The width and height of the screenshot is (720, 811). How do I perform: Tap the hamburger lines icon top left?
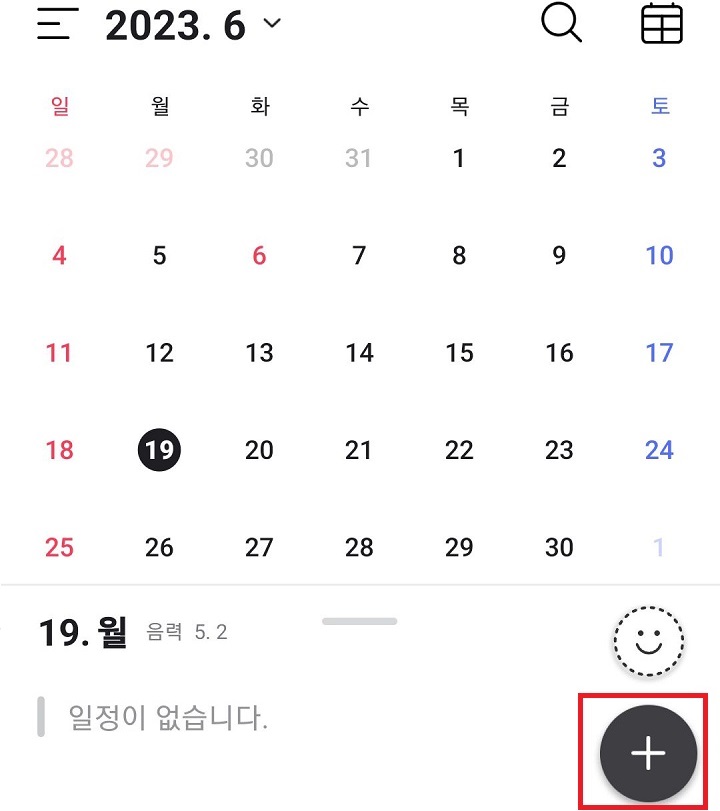point(57,24)
